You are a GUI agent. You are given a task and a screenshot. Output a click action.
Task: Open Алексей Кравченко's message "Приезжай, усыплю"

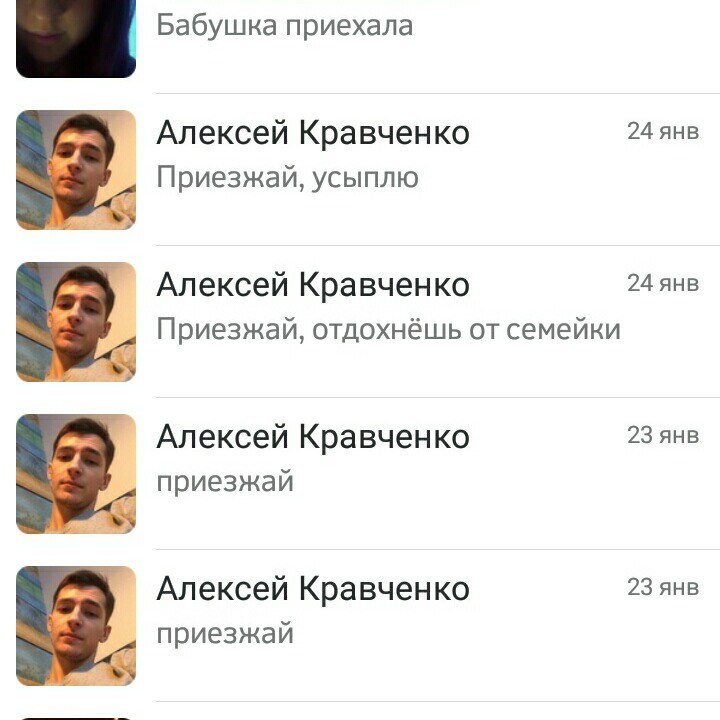288,178
